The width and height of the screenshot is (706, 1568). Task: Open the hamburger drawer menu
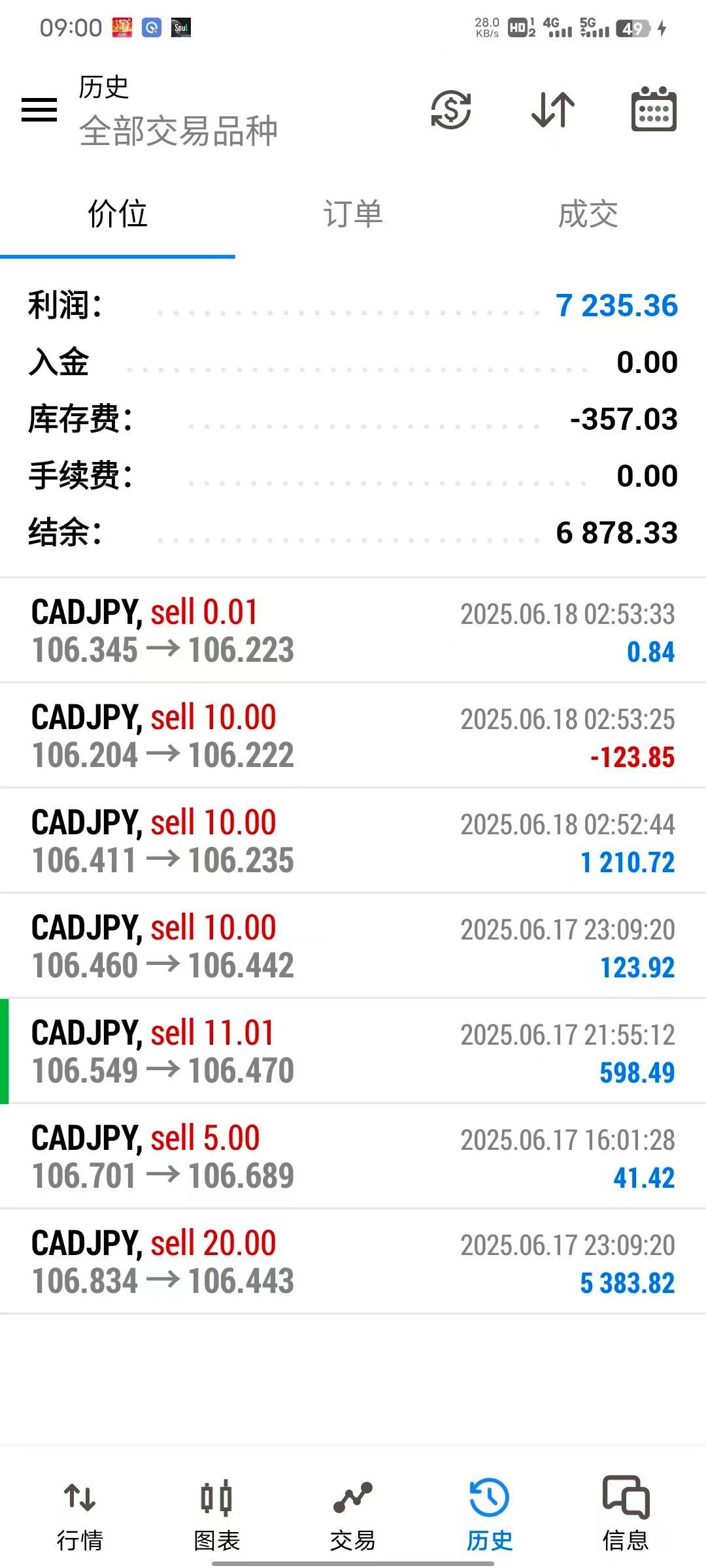click(x=39, y=109)
